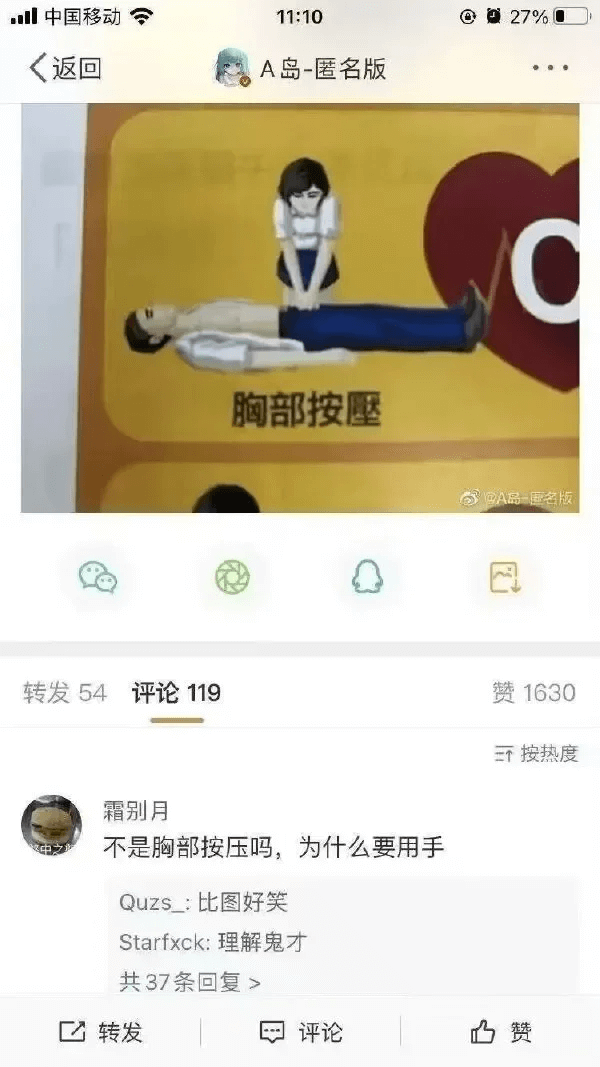
Task: Show the 赞 1630 likes list
Action: [x=533, y=692]
